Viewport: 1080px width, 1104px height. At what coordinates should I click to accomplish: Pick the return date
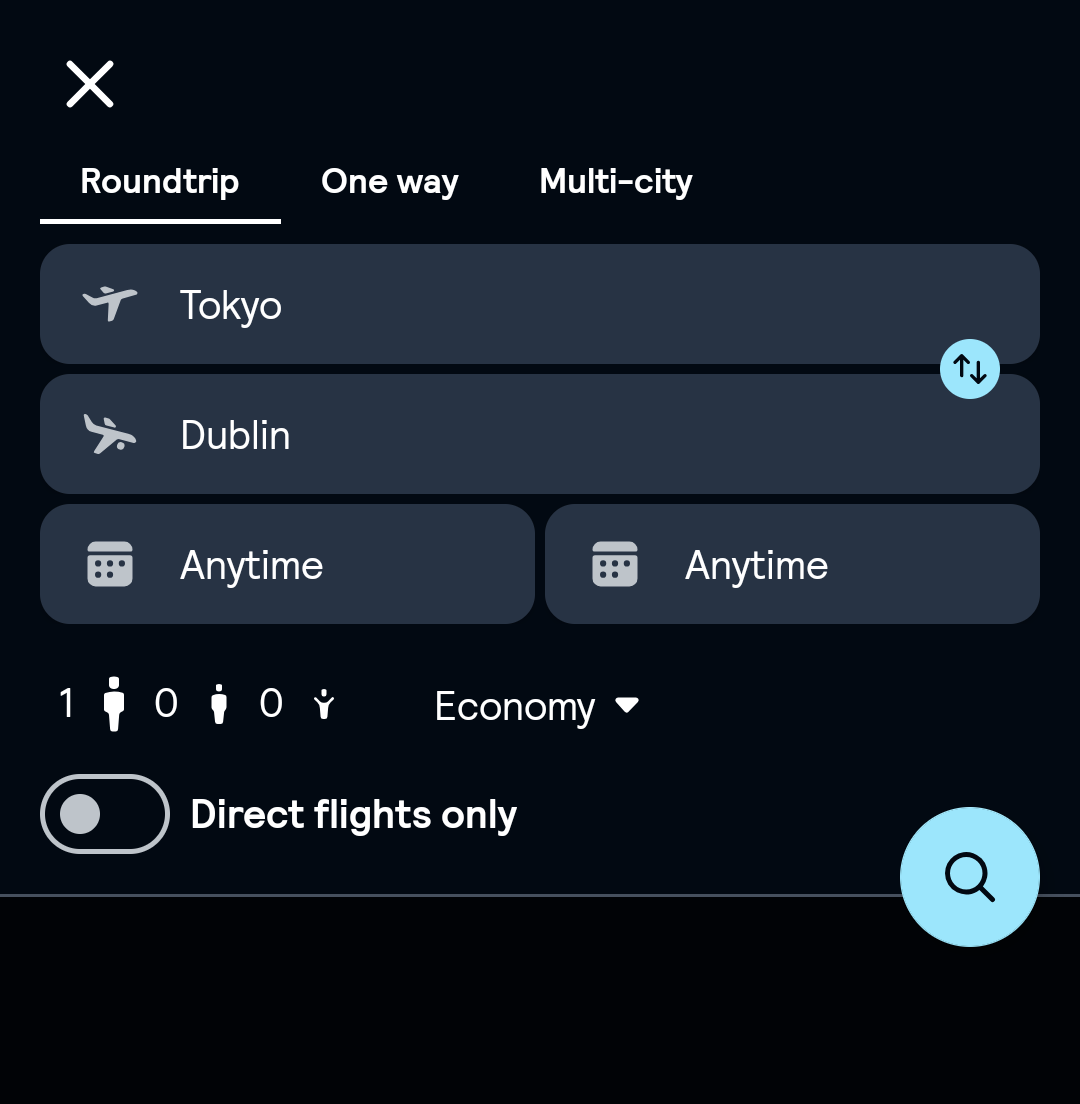(792, 564)
